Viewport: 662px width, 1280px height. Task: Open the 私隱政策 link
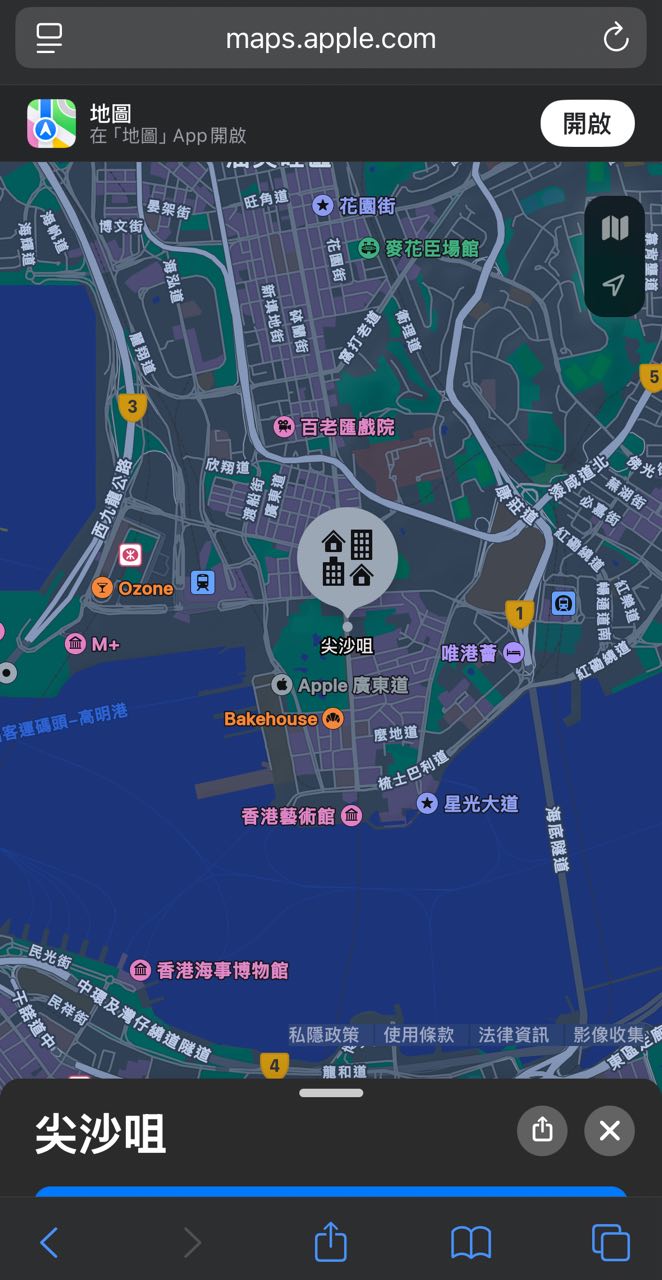[x=323, y=1035]
